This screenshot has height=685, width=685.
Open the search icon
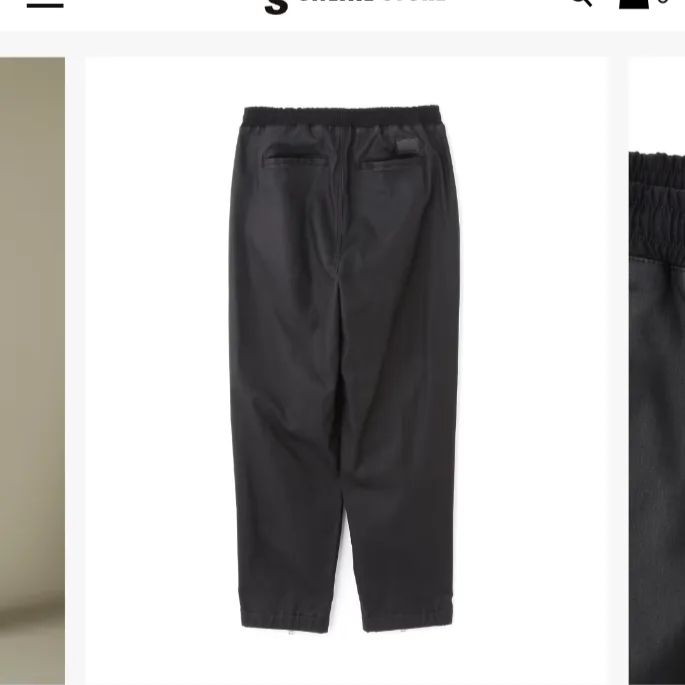[581, 4]
